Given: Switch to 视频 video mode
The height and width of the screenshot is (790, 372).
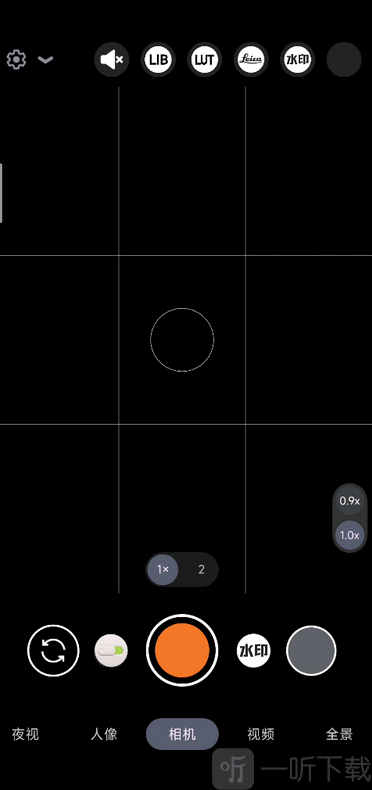Looking at the screenshot, I should pos(261,734).
